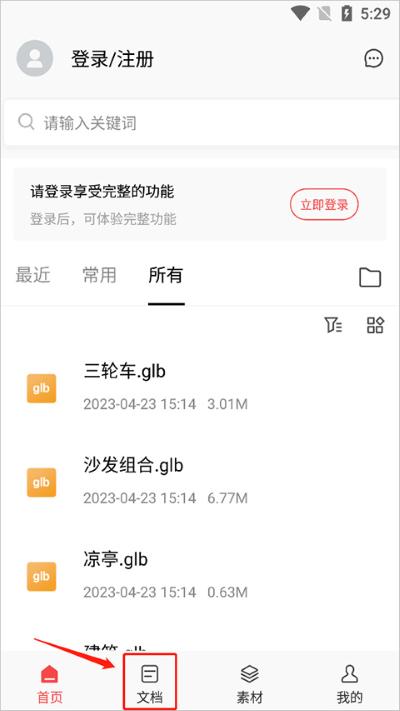Viewport: 400px width, 711px height.
Task: Select the 所有 tab
Action: (166, 275)
